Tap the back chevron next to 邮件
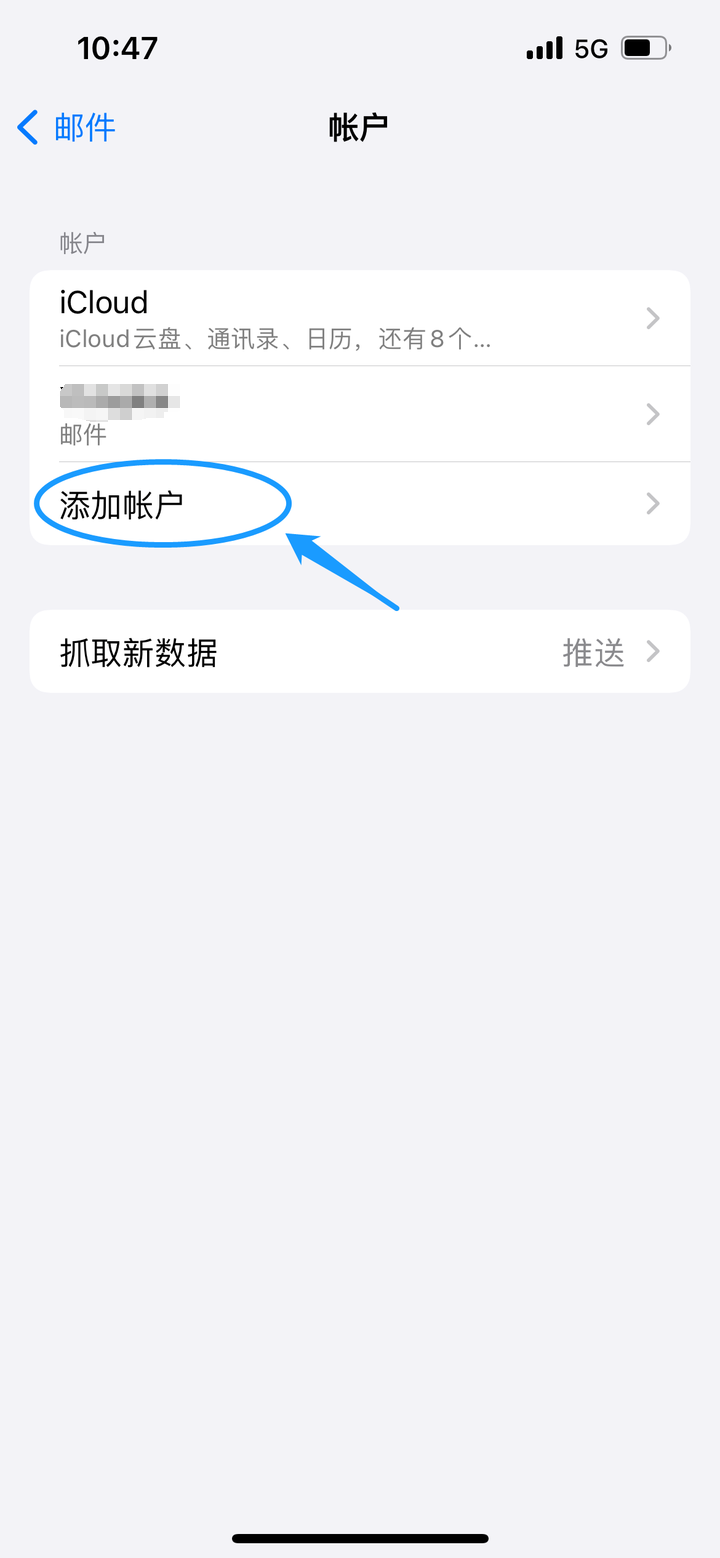Viewport: 720px width, 1558px height. point(26,127)
